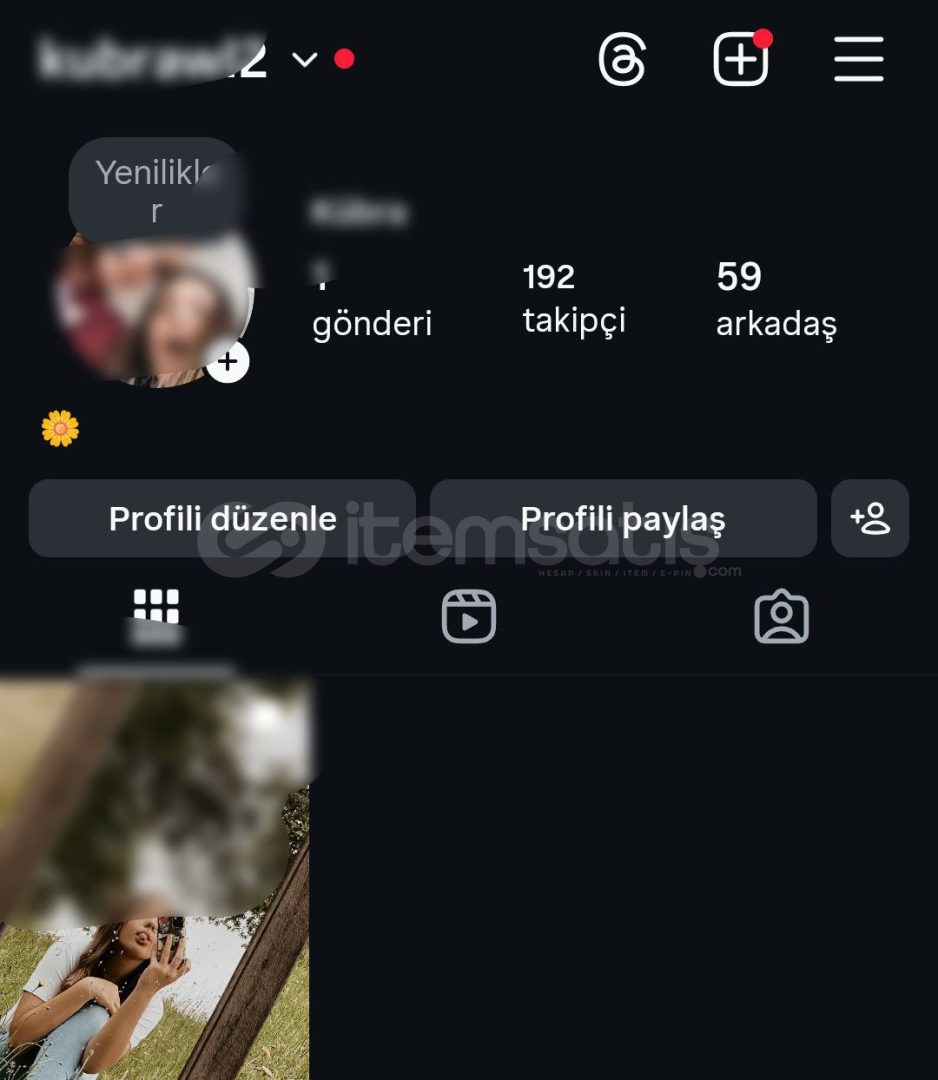Add a story via profile picture plus
The width and height of the screenshot is (938, 1080).
pos(228,361)
